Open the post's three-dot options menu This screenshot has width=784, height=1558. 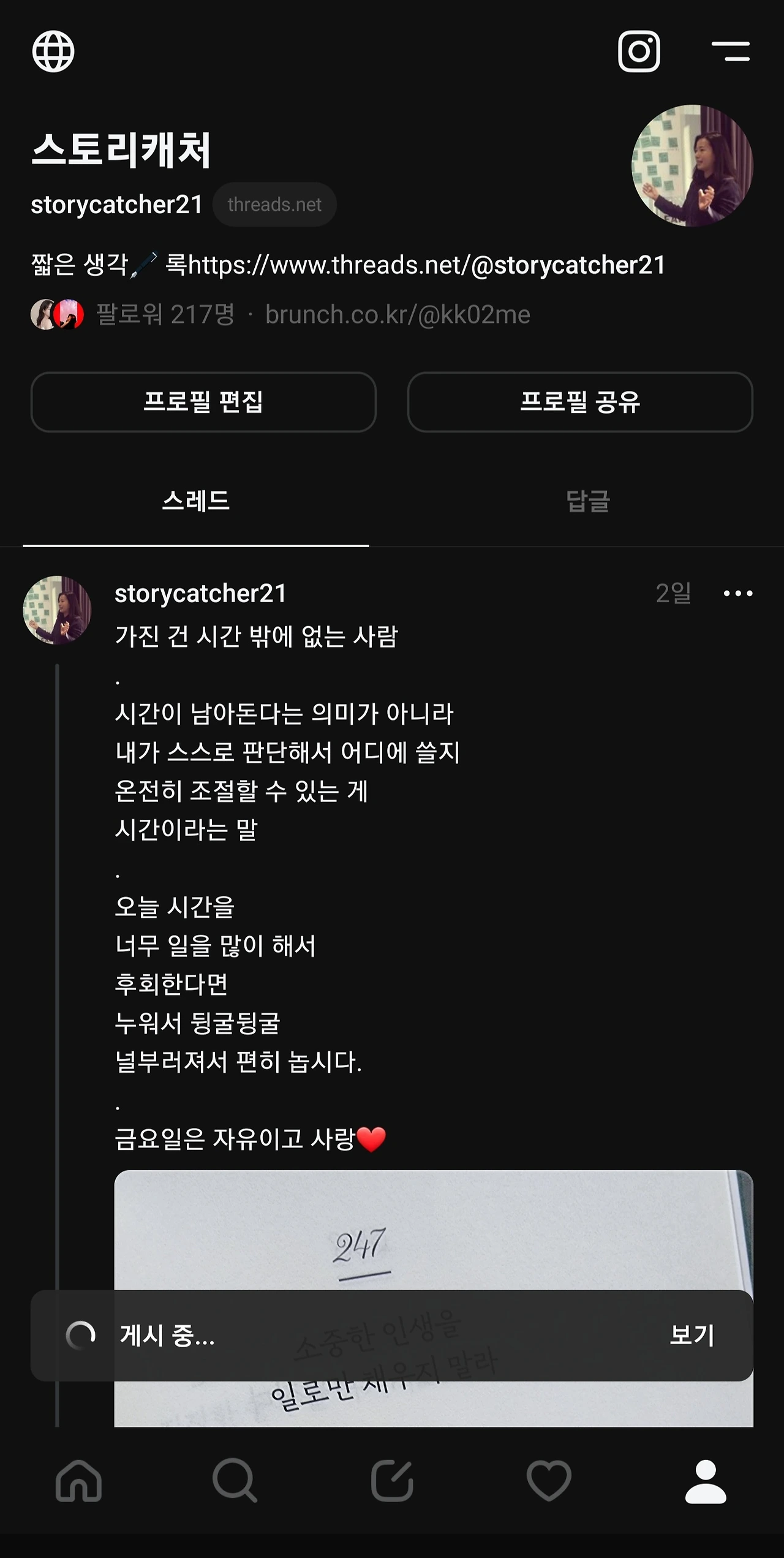coord(738,593)
